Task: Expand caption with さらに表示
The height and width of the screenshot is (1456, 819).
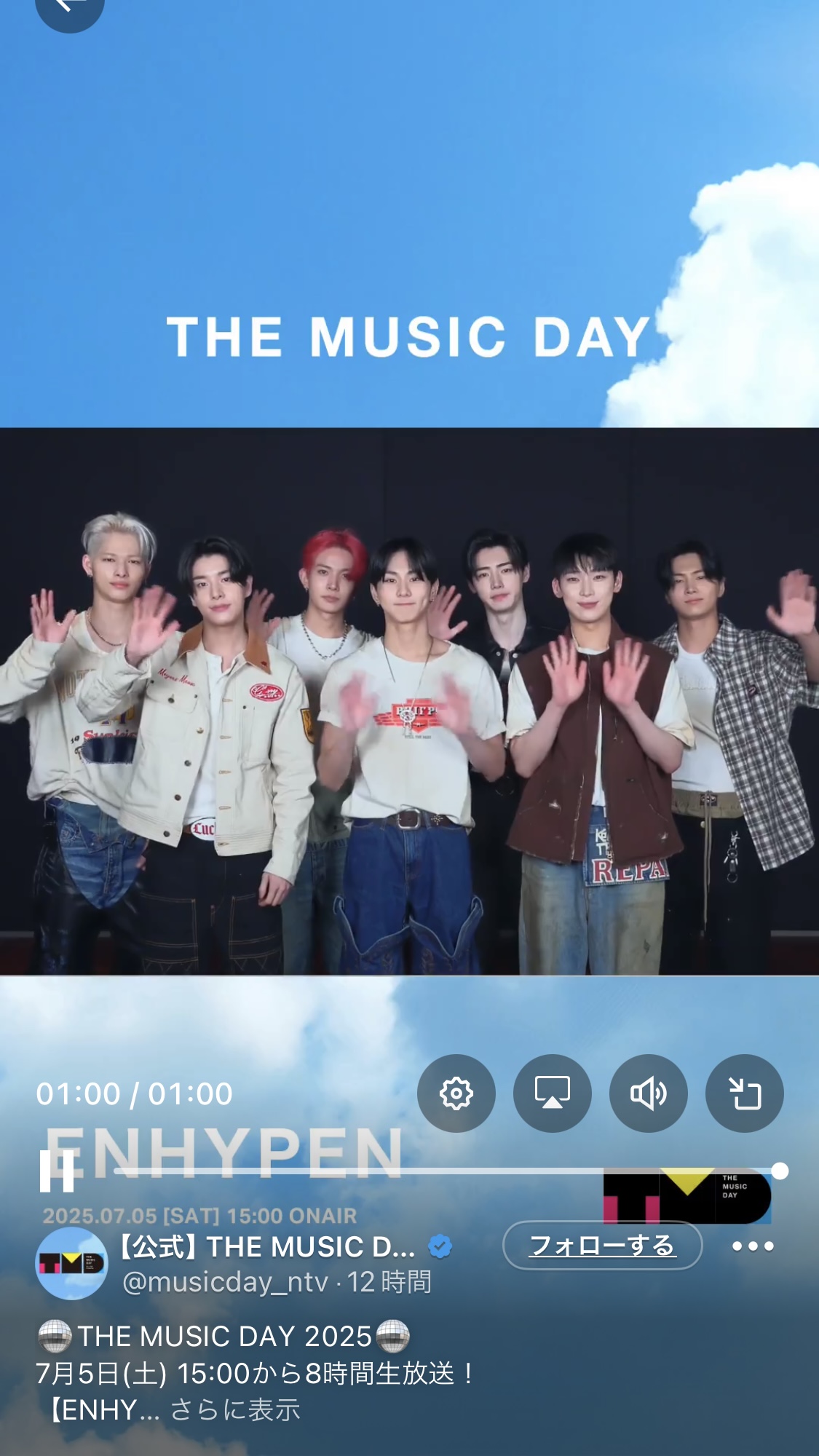Action: [235, 1410]
